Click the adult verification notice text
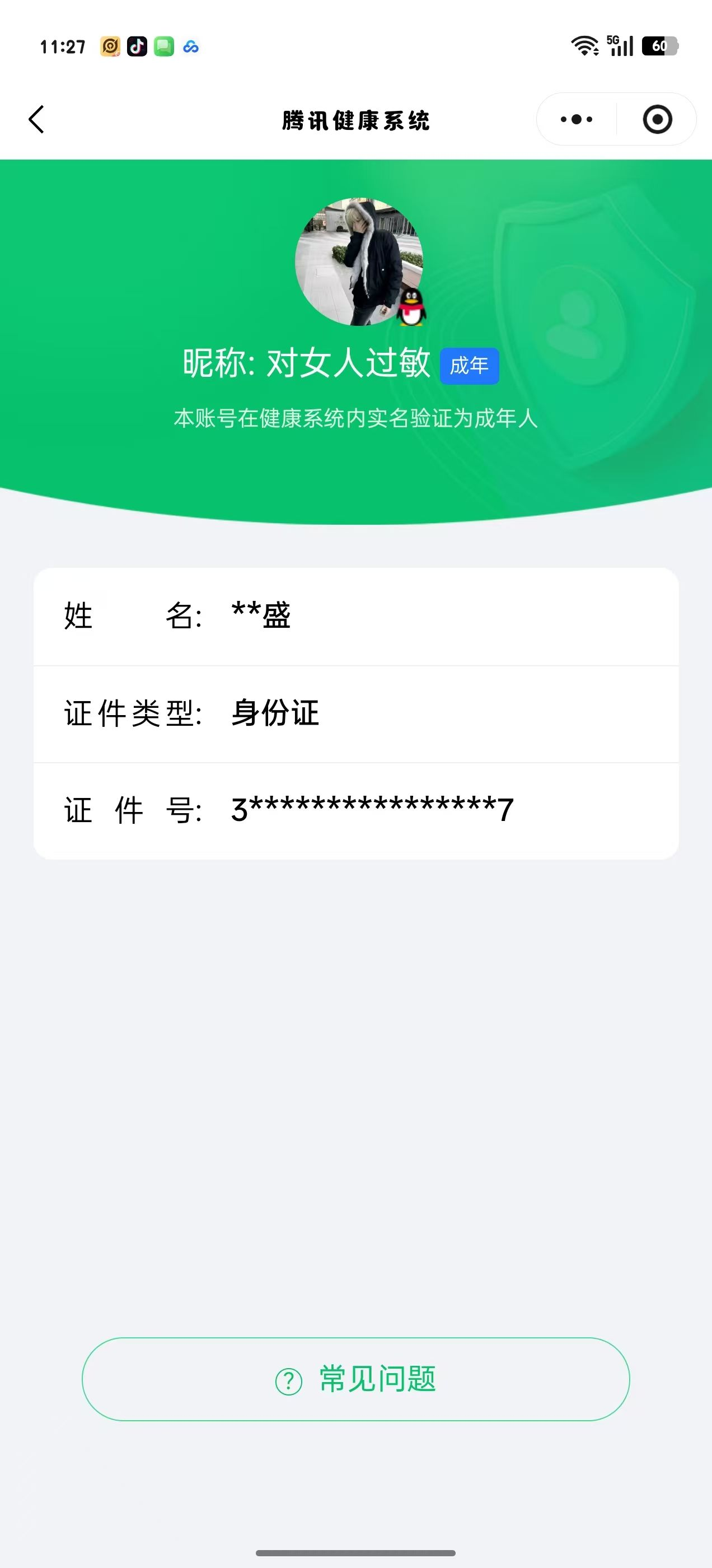 point(356,418)
